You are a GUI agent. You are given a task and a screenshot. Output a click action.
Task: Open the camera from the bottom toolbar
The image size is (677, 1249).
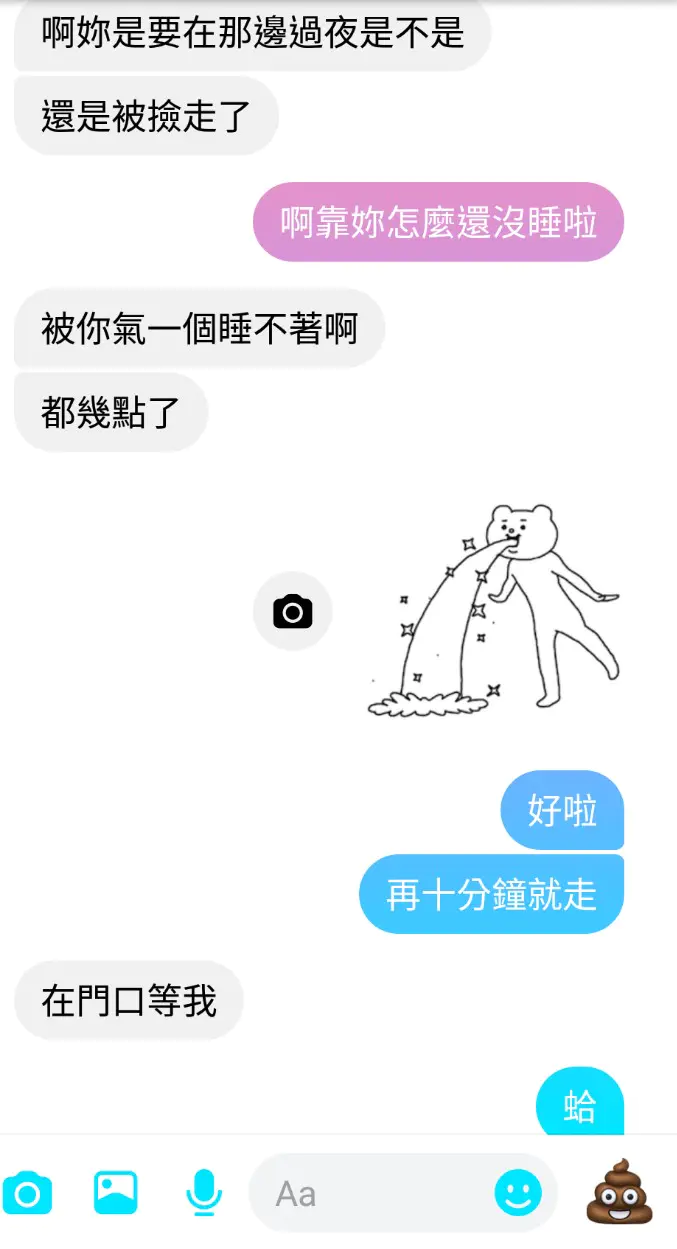(x=27, y=1193)
